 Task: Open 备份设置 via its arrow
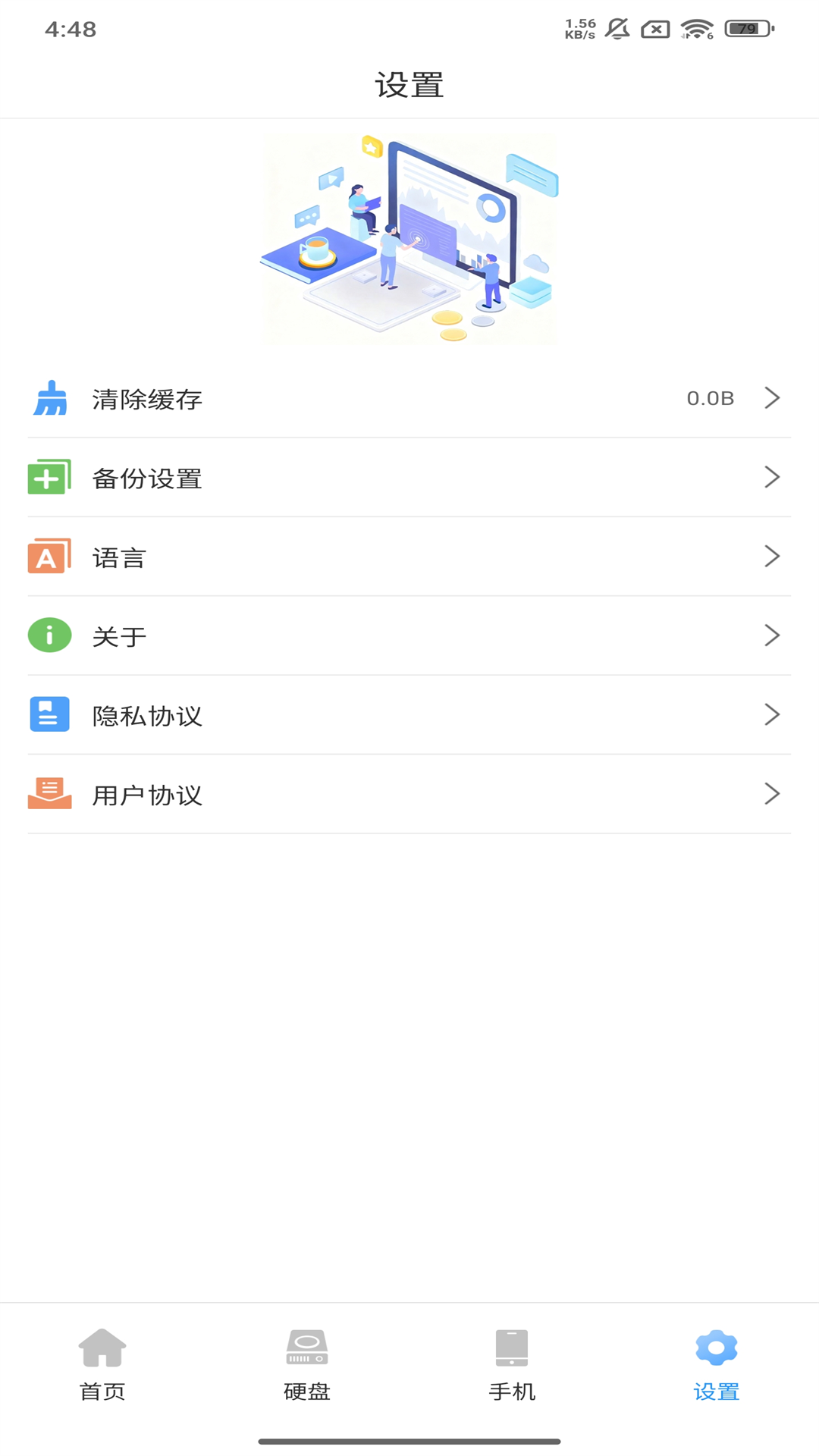pyautogui.click(x=773, y=477)
